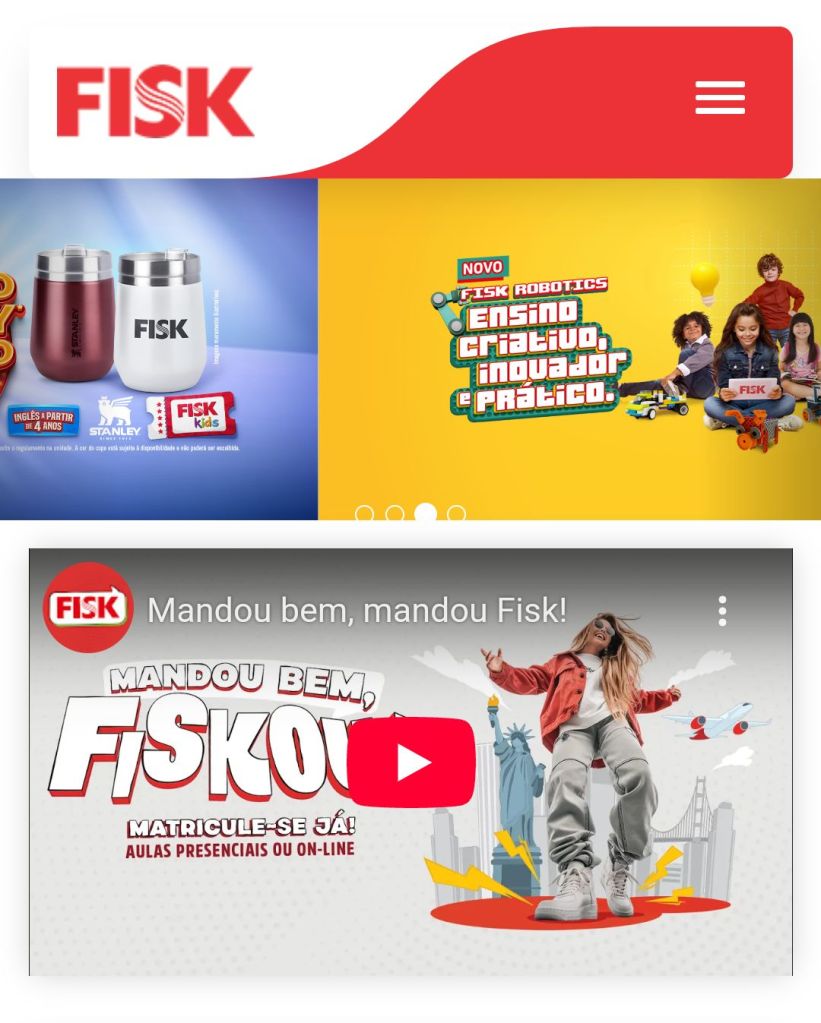Go to the first carousel slide dot
This screenshot has width=821, height=1023.
(x=364, y=514)
